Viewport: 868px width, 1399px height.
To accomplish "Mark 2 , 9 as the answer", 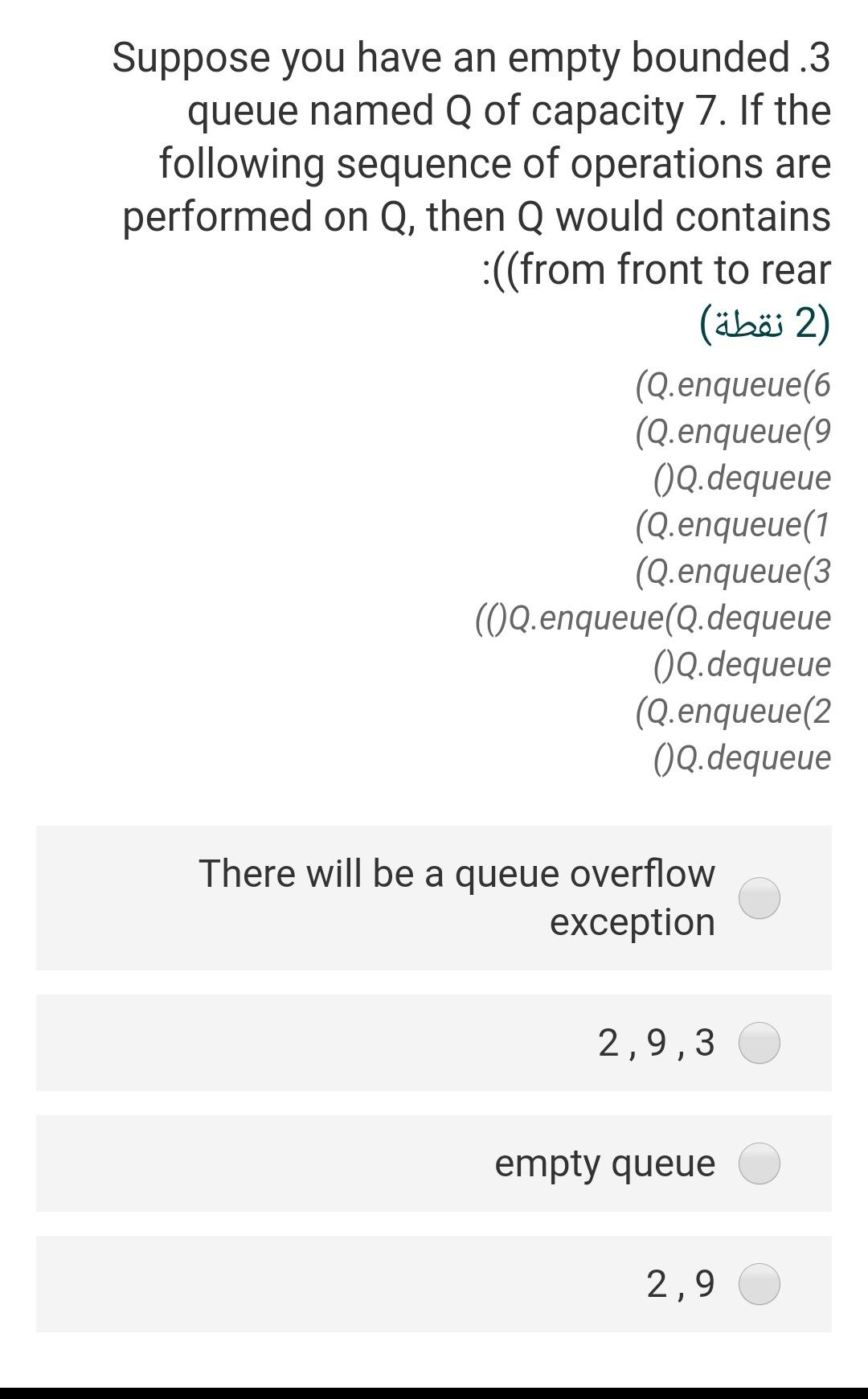I will tap(759, 1284).
